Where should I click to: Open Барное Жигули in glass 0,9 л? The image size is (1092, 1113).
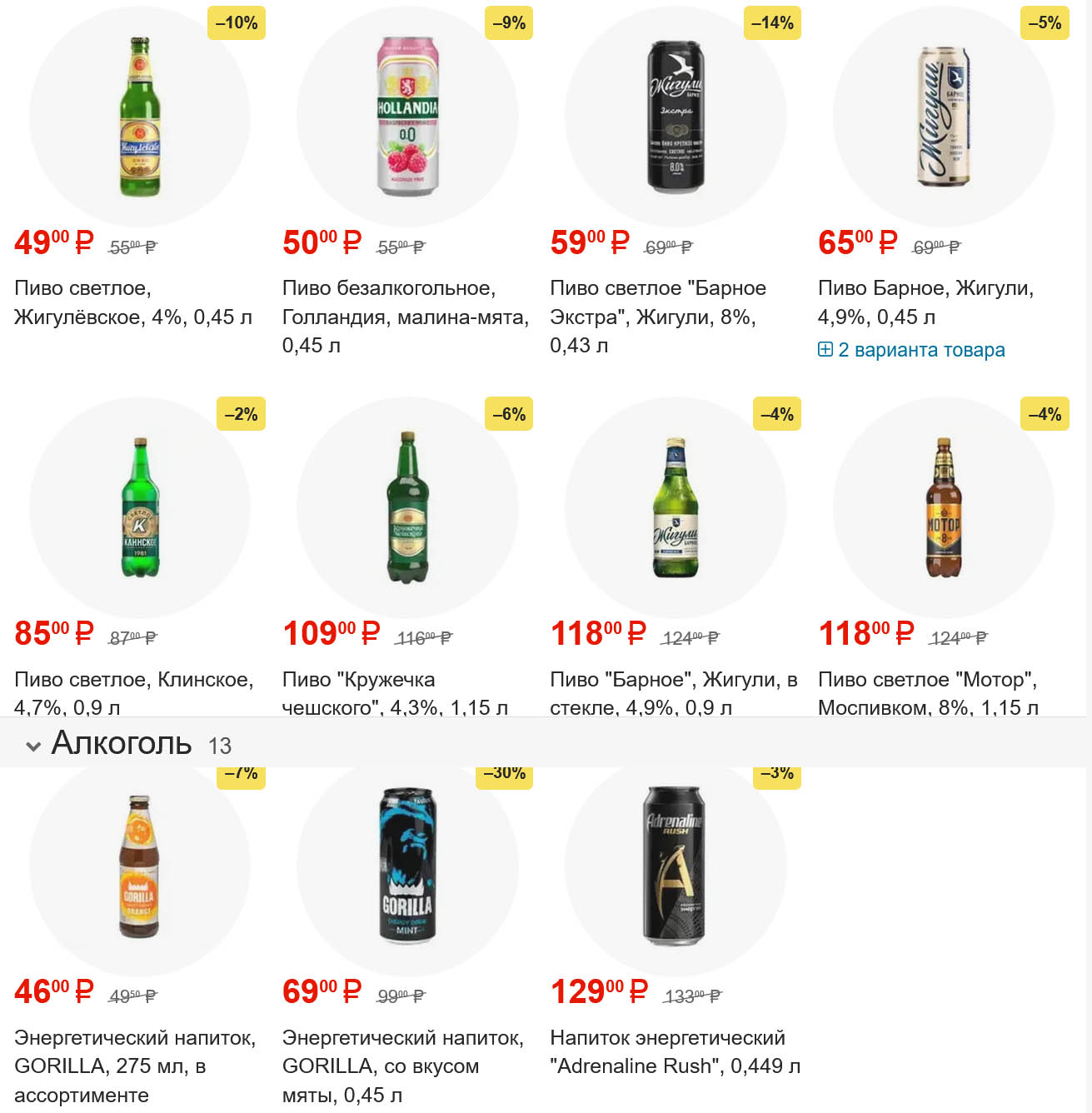pyautogui.click(x=673, y=691)
